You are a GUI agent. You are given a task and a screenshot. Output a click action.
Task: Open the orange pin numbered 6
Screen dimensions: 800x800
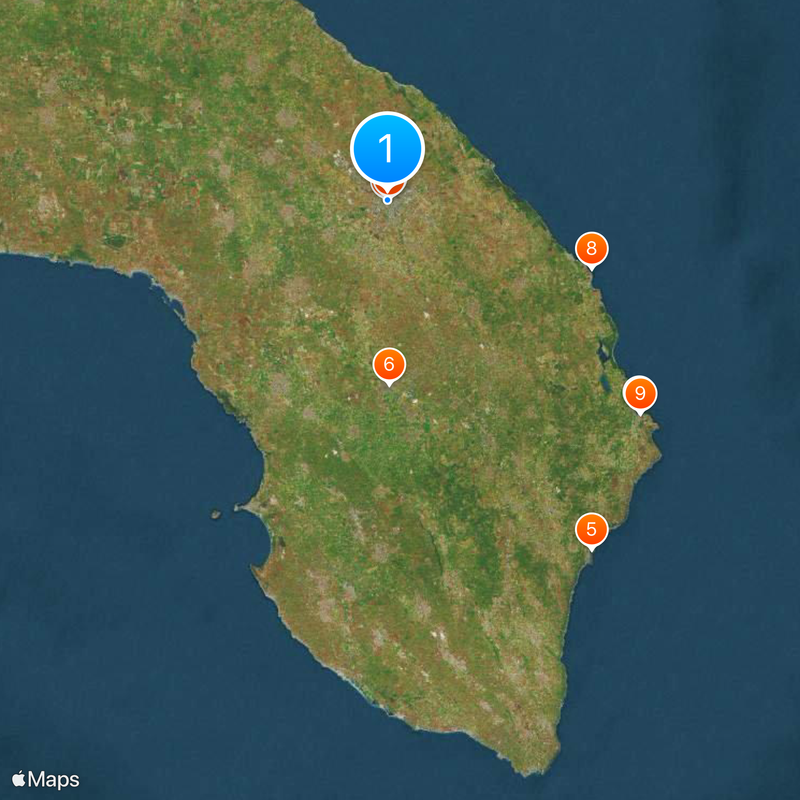pos(389,364)
